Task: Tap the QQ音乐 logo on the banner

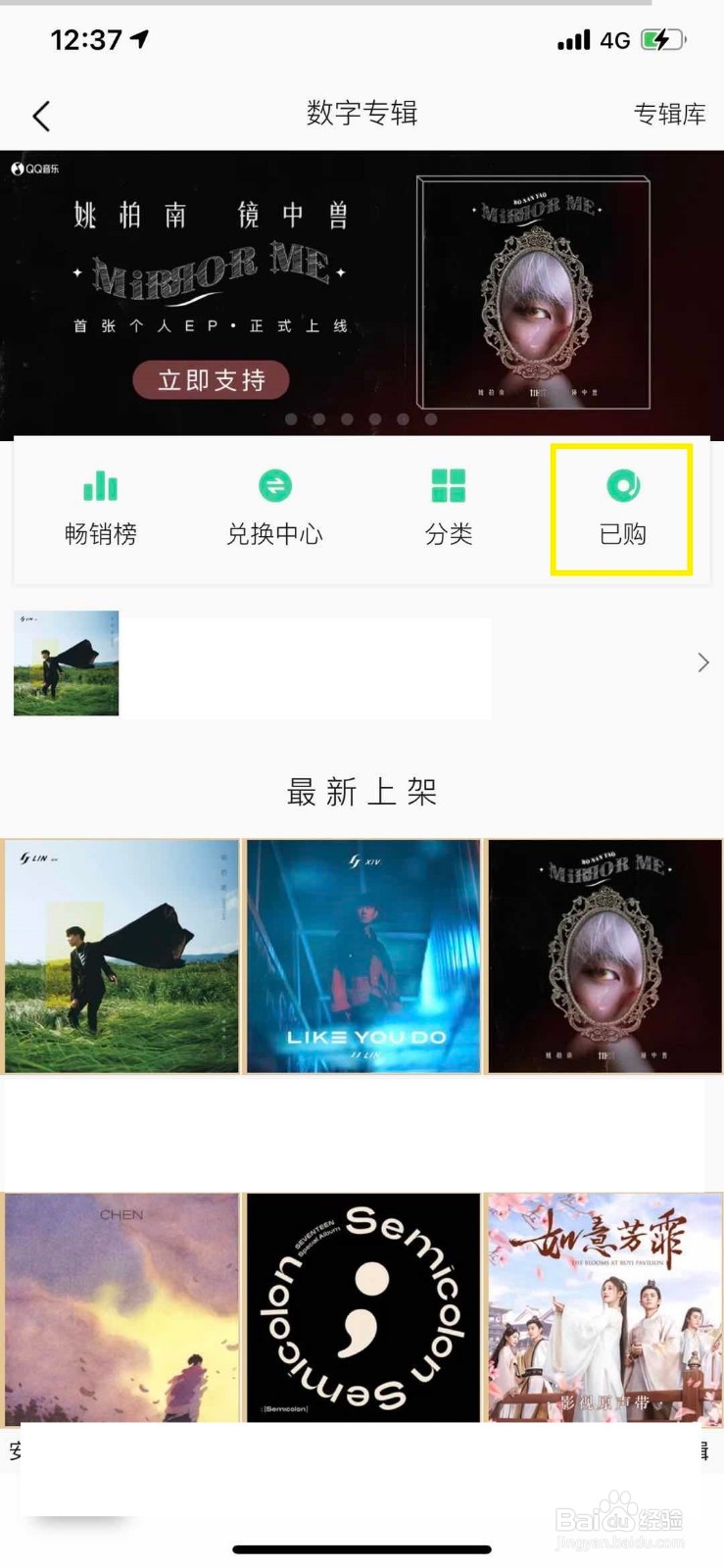Action: (x=37, y=171)
